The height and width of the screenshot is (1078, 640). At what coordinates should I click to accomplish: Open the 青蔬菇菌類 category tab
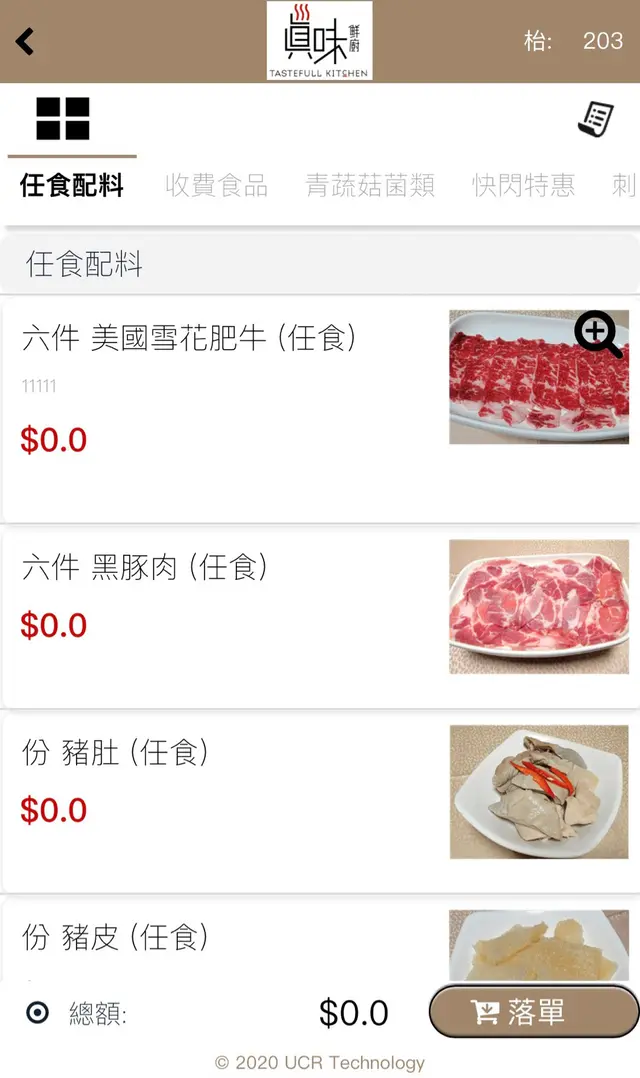(x=370, y=185)
